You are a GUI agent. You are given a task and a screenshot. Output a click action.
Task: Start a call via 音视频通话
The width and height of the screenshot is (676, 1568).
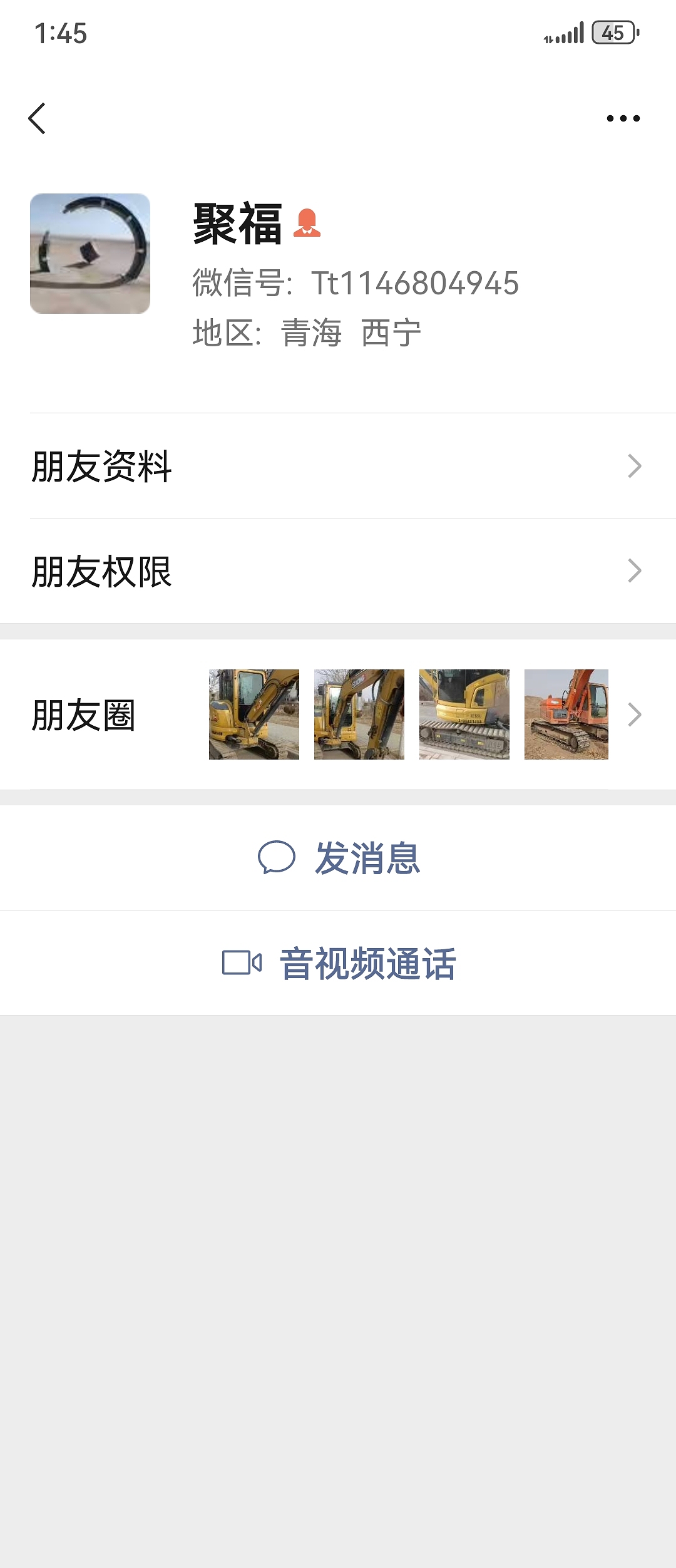tap(338, 963)
